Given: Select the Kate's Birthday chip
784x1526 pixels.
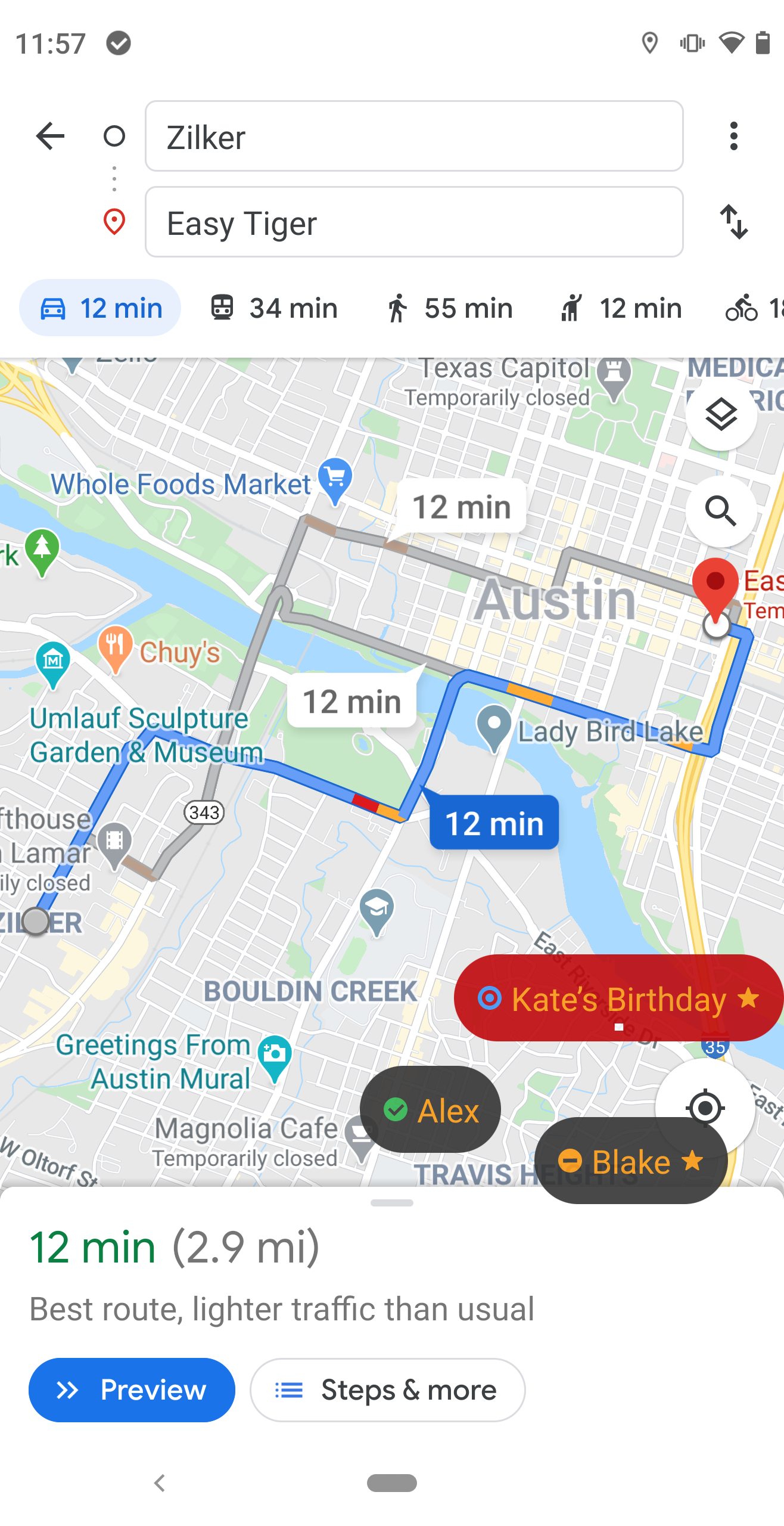Looking at the screenshot, I should [618, 998].
